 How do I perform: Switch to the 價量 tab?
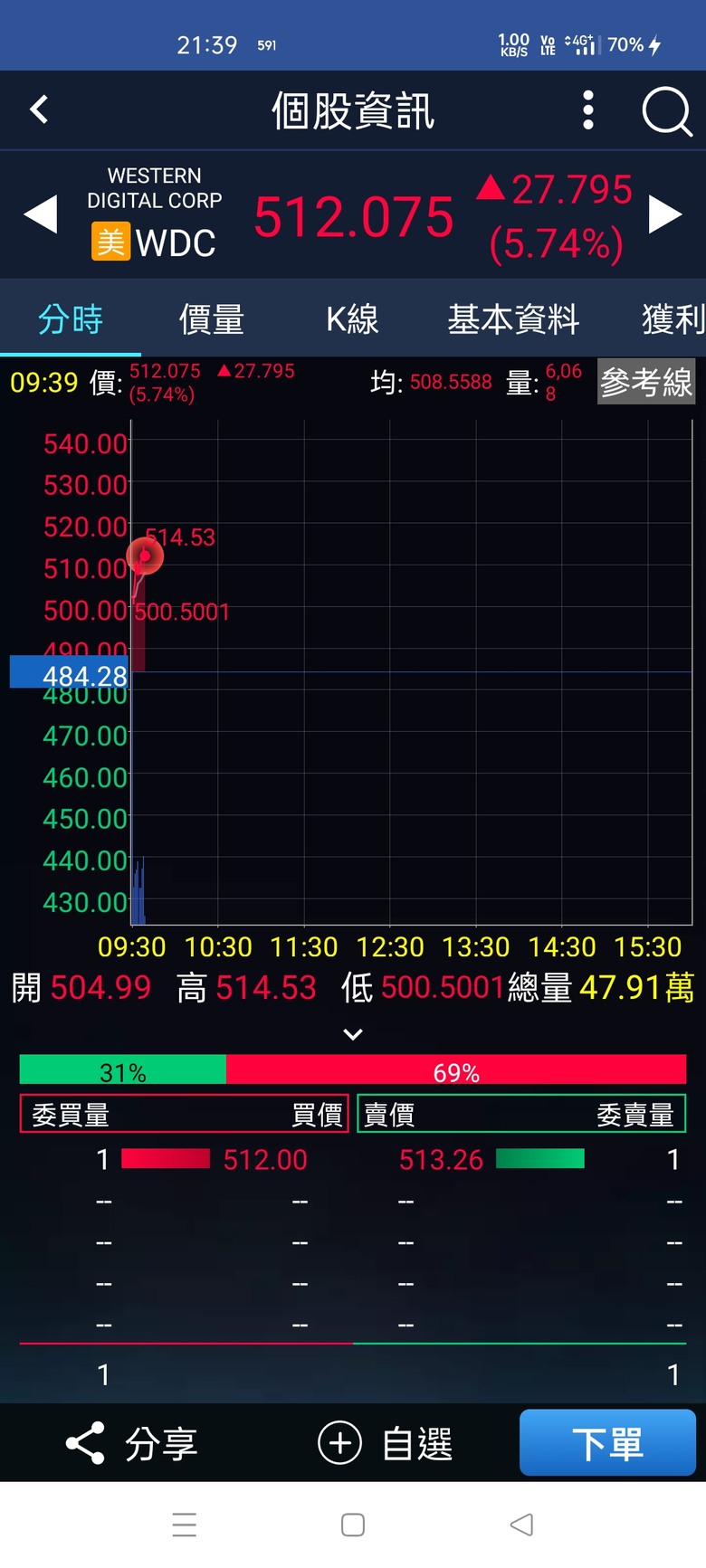212,319
